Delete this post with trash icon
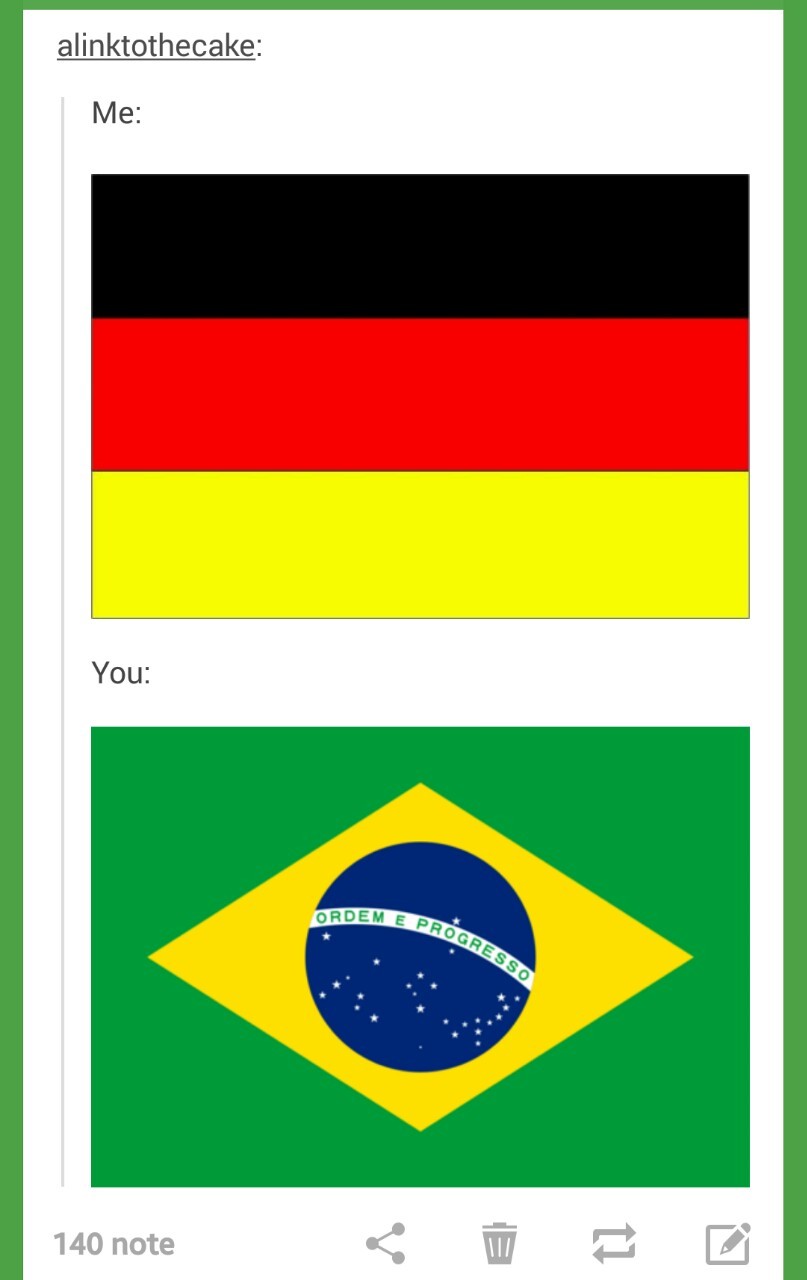Viewport: 807px width, 1280px height. 499,1244
